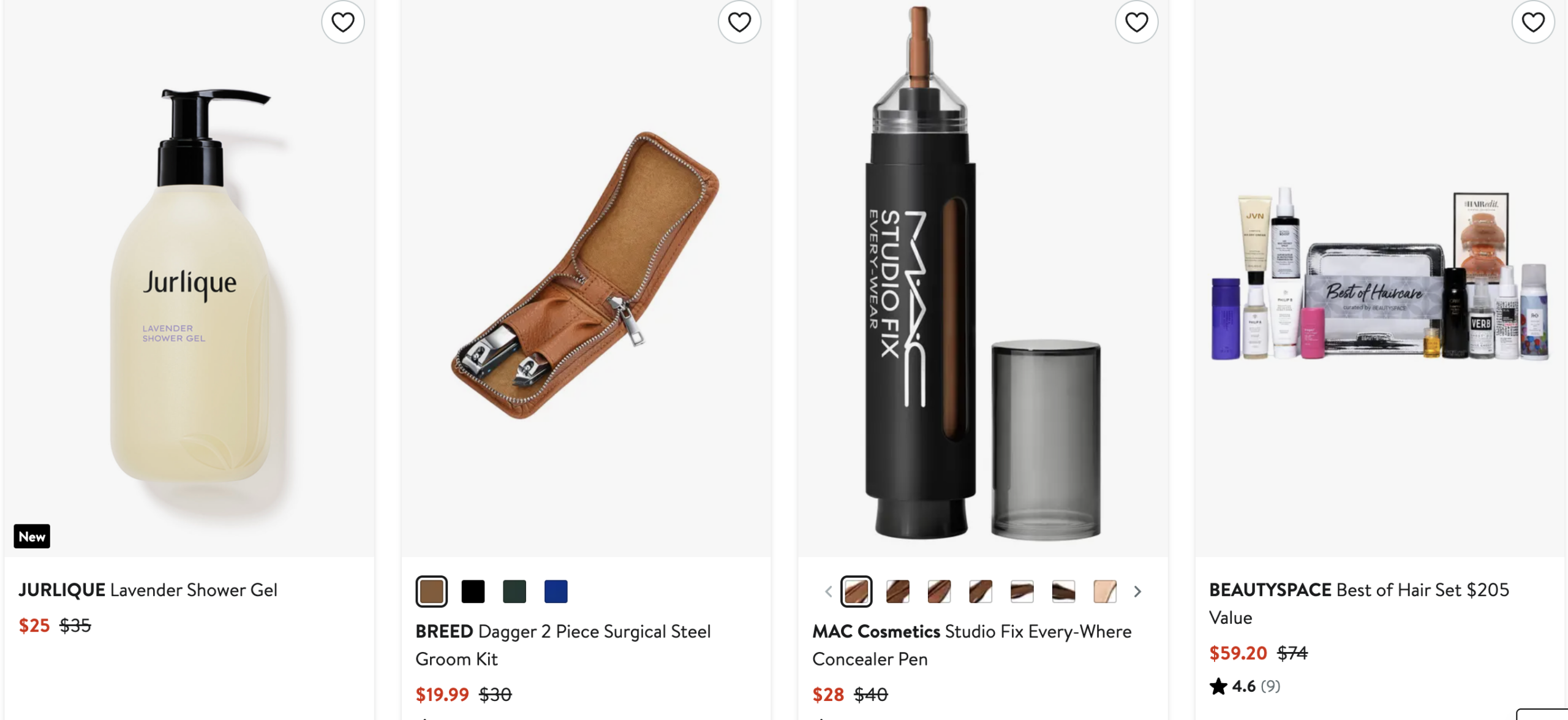
Task: Add BREED Dagger Groom Kit to wishlist
Action: pos(739,22)
